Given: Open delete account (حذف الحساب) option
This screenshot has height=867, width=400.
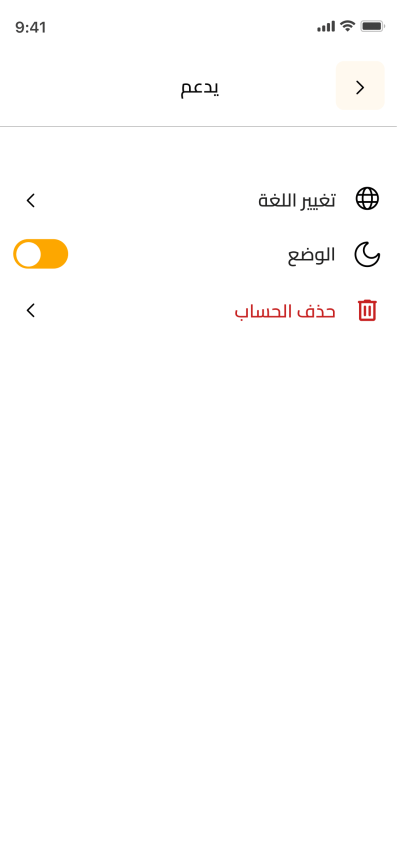Looking at the screenshot, I should tap(200, 310).
